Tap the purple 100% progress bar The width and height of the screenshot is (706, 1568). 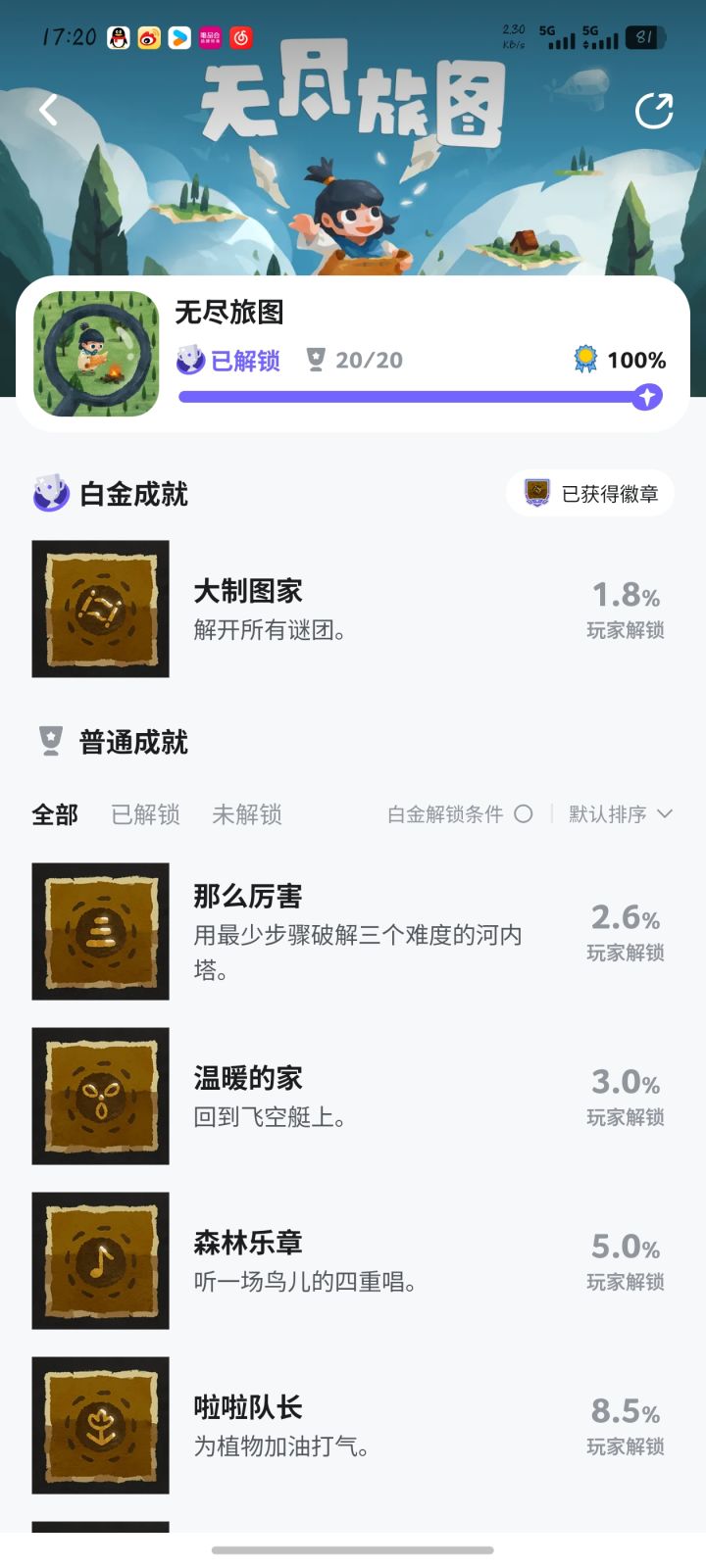point(412,396)
